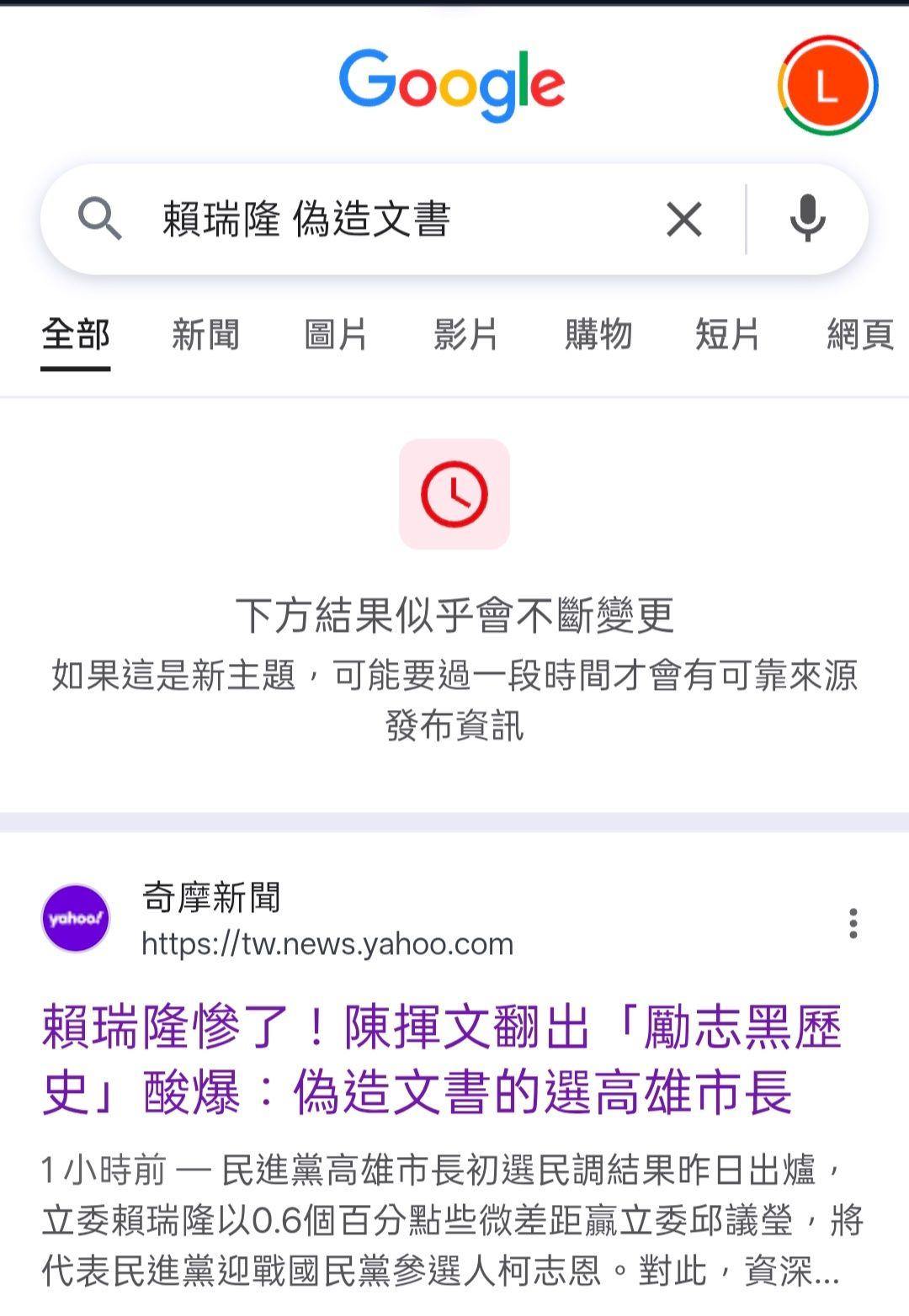The height and width of the screenshot is (1316, 909).
Task: Click the red clock warning icon
Action: point(452,495)
